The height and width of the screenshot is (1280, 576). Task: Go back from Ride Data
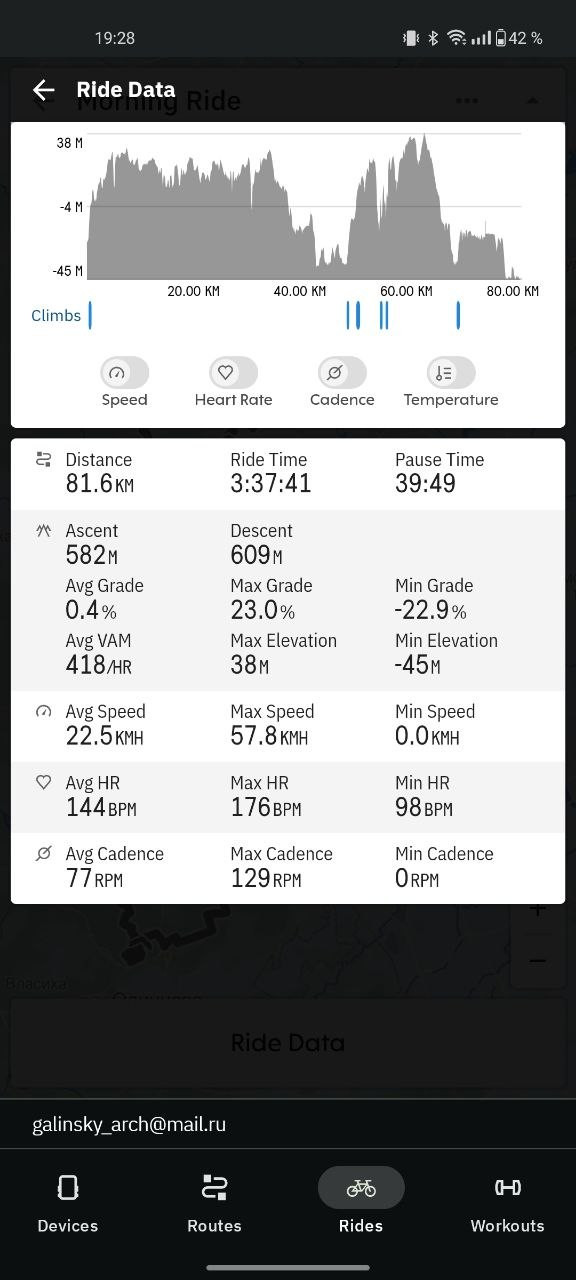coord(43,90)
